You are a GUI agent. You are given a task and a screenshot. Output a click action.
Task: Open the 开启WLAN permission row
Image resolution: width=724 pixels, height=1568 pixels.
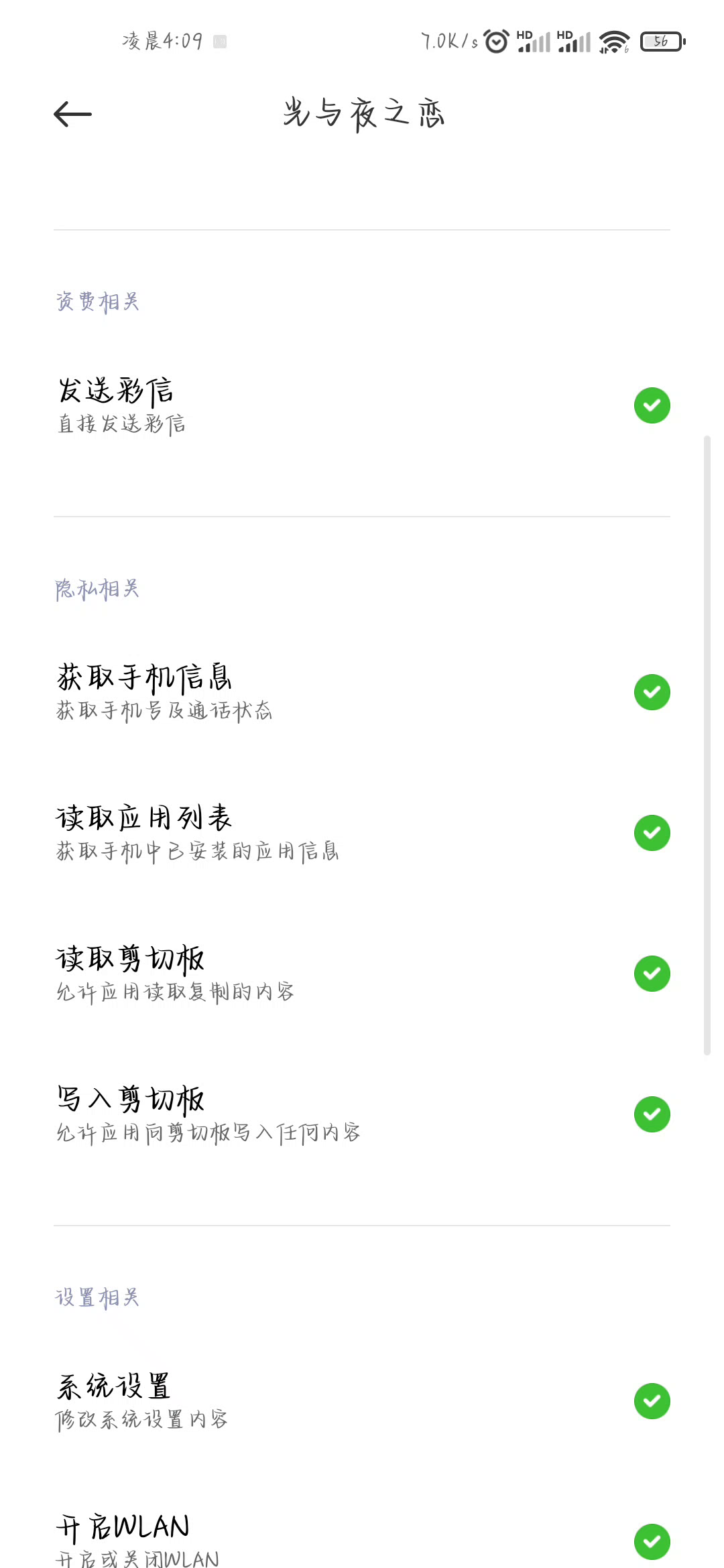(x=362, y=1539)
